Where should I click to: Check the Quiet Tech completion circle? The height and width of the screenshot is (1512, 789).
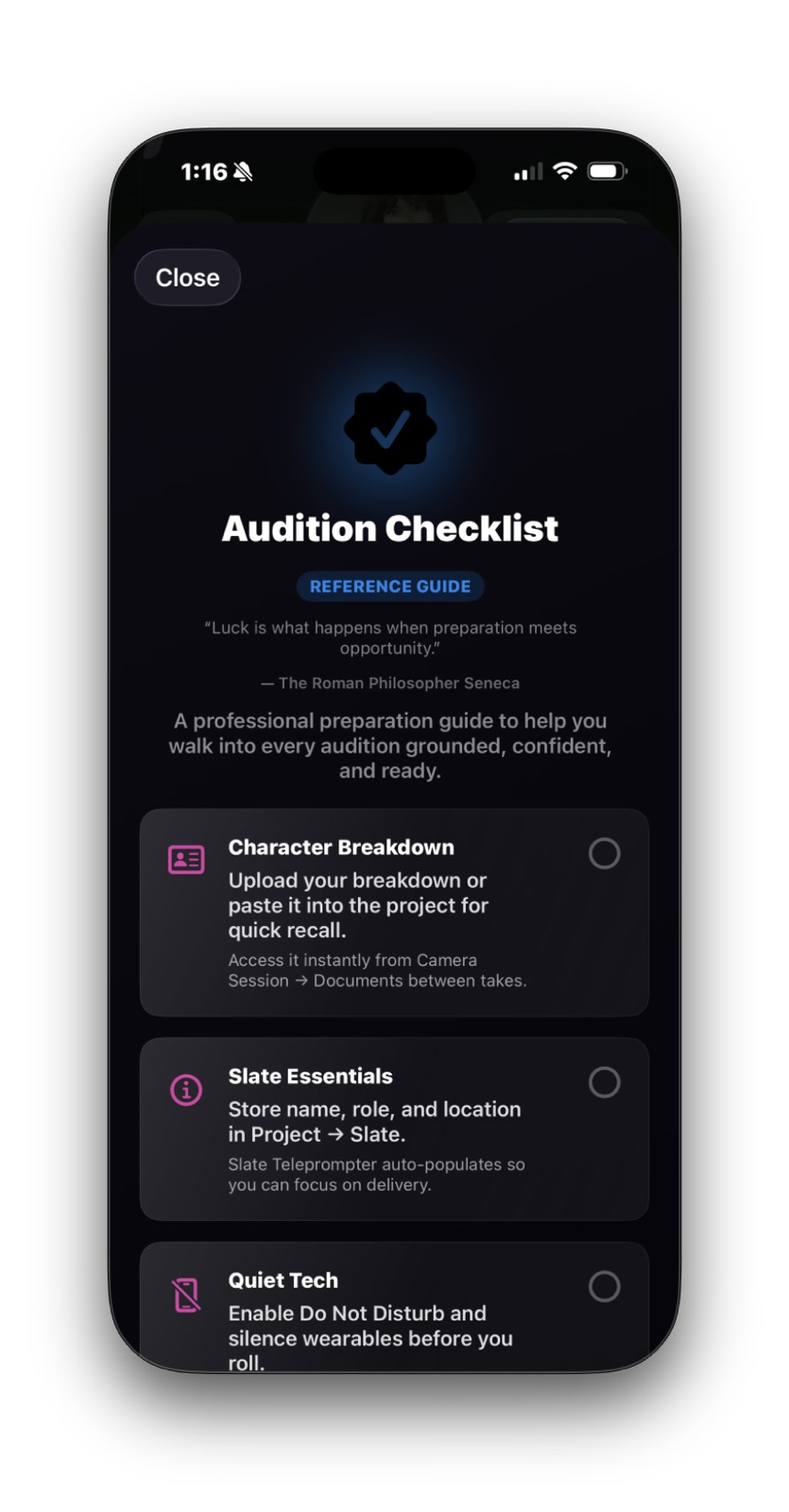click(x=604, y=1285)
